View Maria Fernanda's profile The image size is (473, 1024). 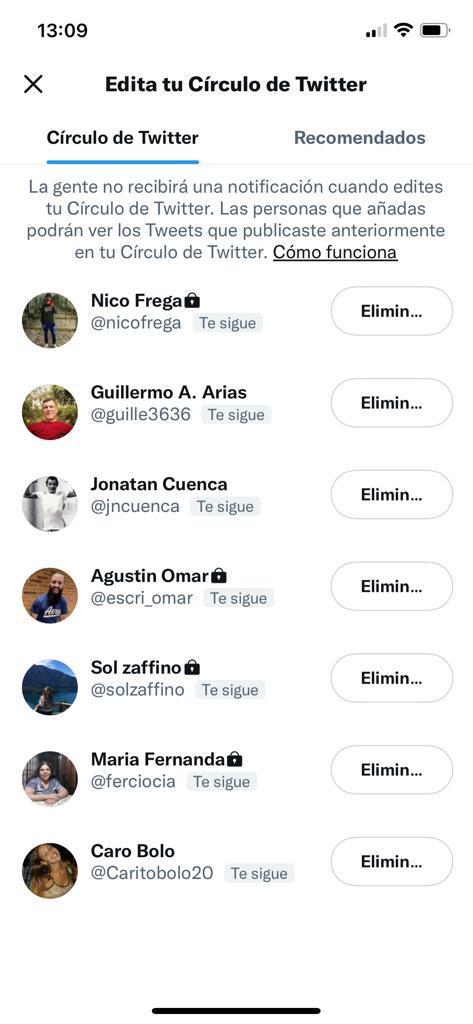click(50, 779)
